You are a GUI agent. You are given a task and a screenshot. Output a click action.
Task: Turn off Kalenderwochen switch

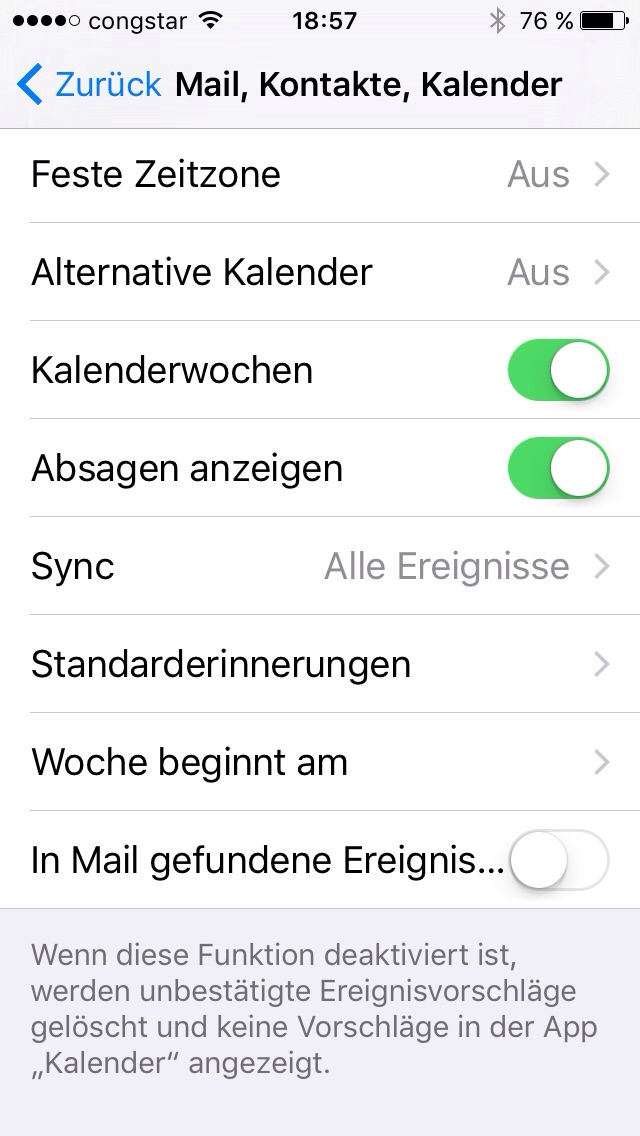coord(558,370)
